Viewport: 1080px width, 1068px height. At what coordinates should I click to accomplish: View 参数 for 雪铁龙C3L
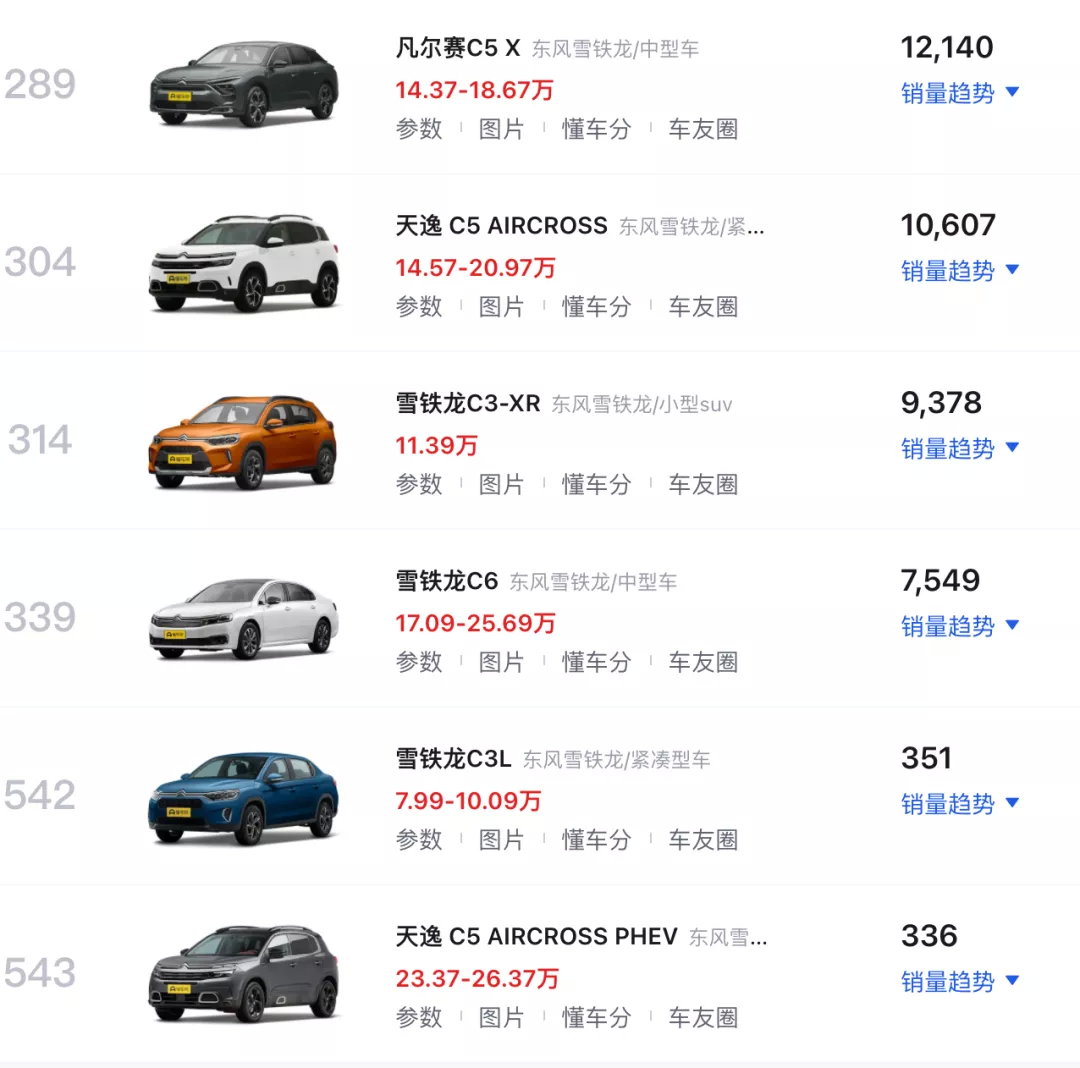(419, 840)
